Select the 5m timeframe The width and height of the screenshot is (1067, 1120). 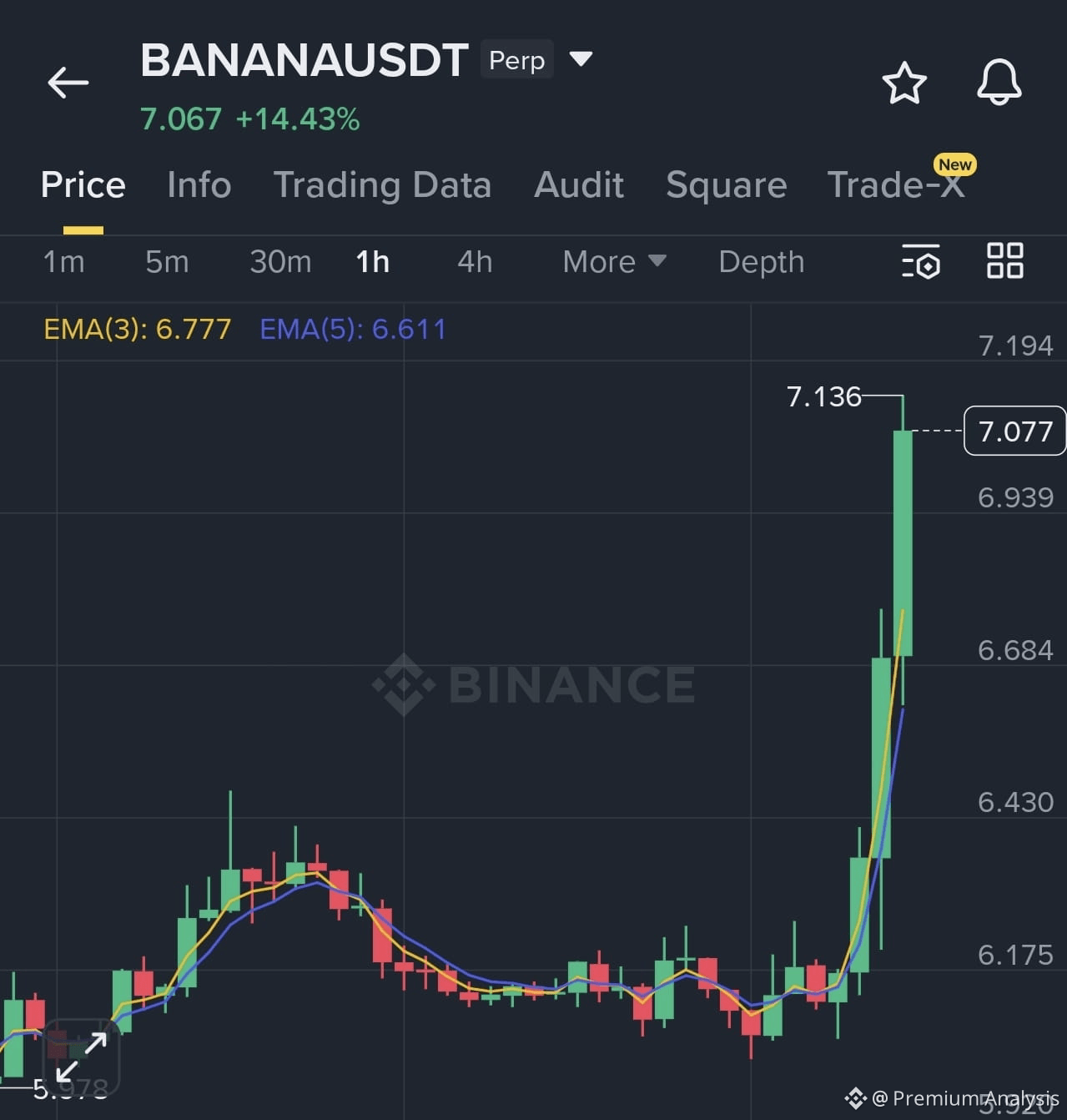pos(167,262)
